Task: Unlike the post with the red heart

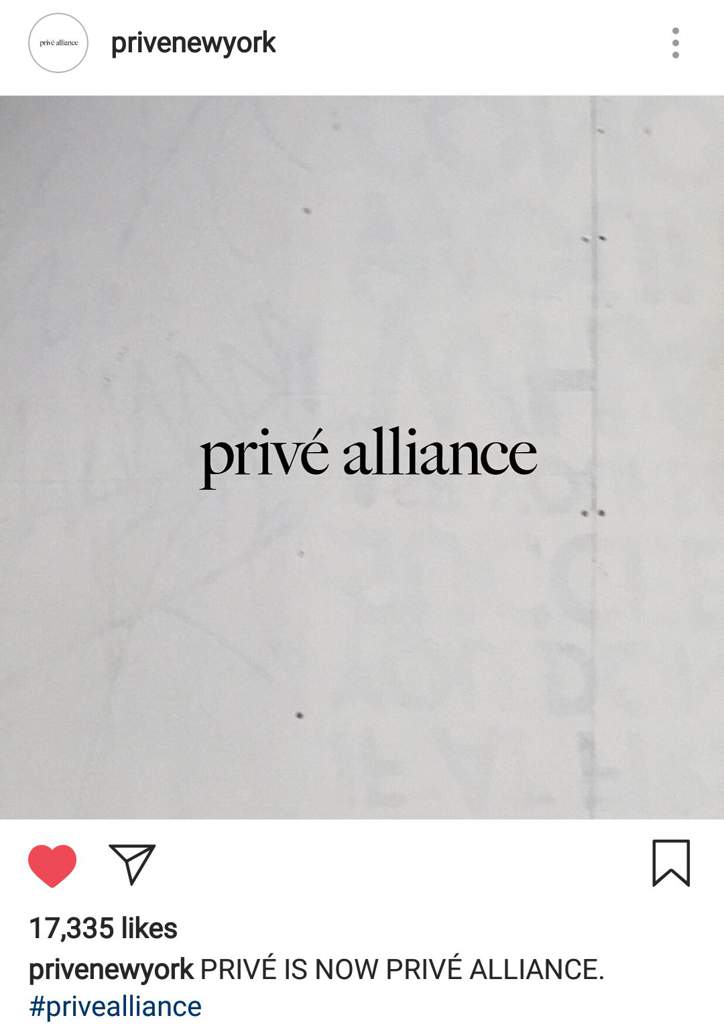Action: 52,865
